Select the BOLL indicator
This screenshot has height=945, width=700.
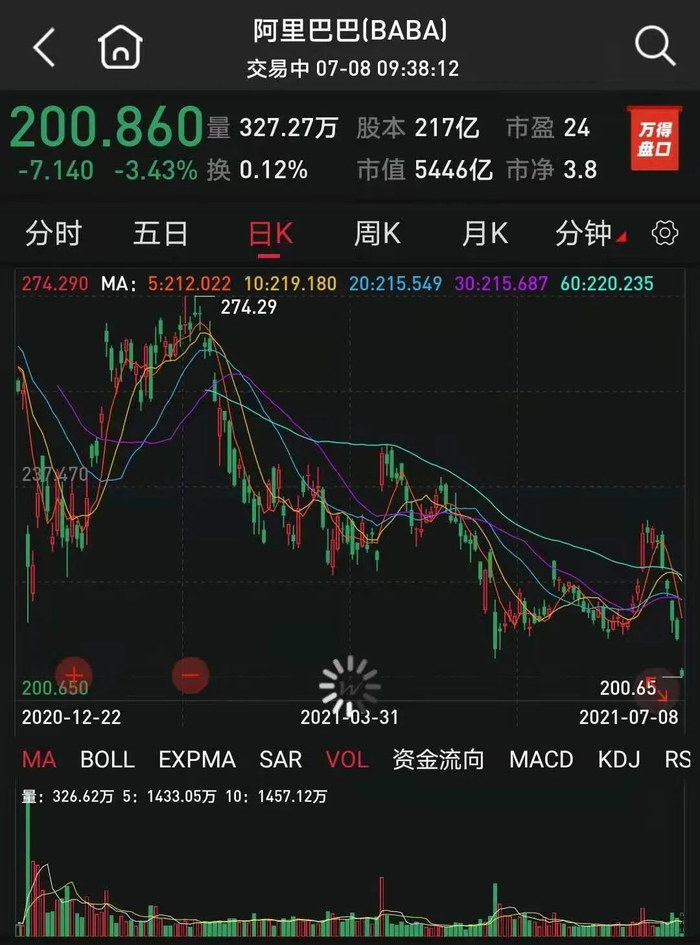pyautogui.click(x=107, y=759)
